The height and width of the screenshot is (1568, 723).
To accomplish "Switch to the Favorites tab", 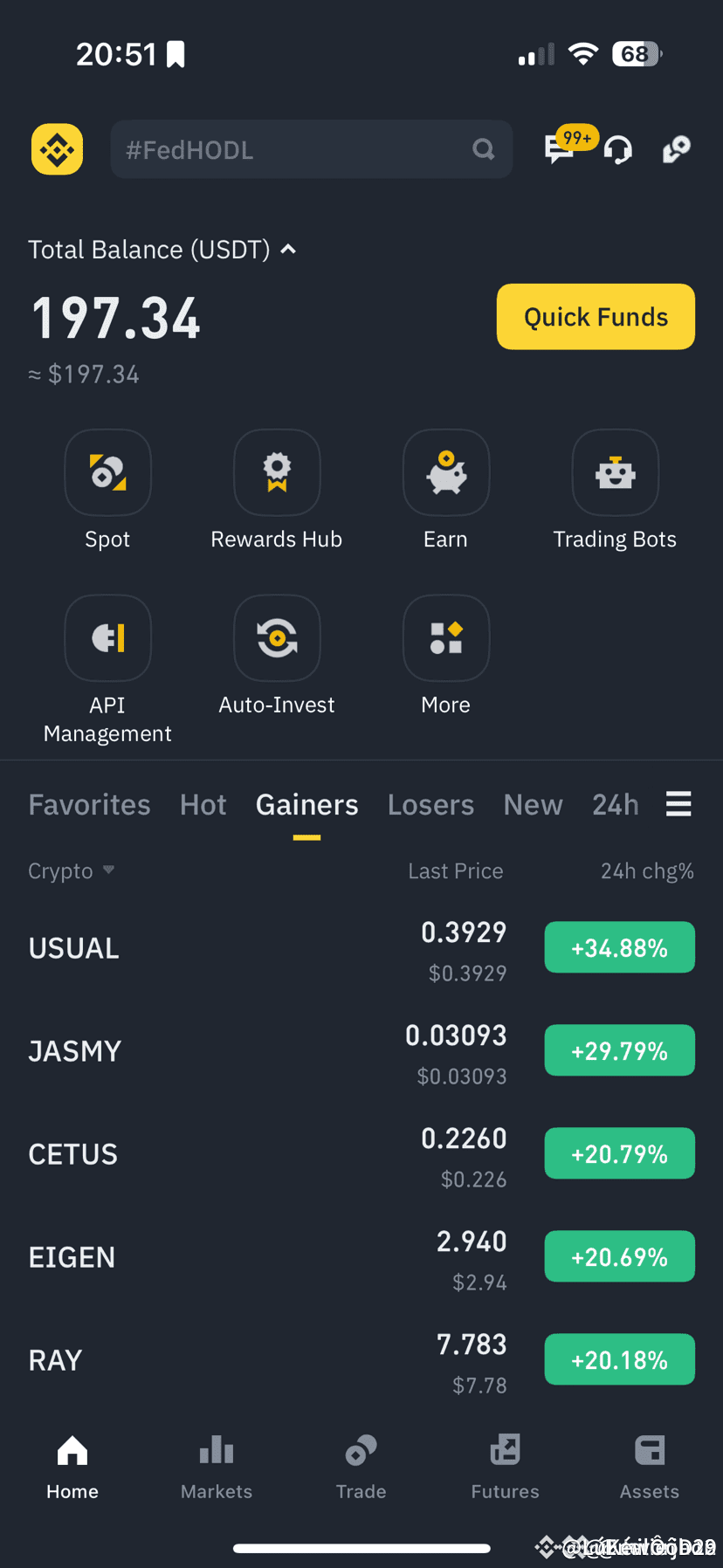I will tap(89, 804).
